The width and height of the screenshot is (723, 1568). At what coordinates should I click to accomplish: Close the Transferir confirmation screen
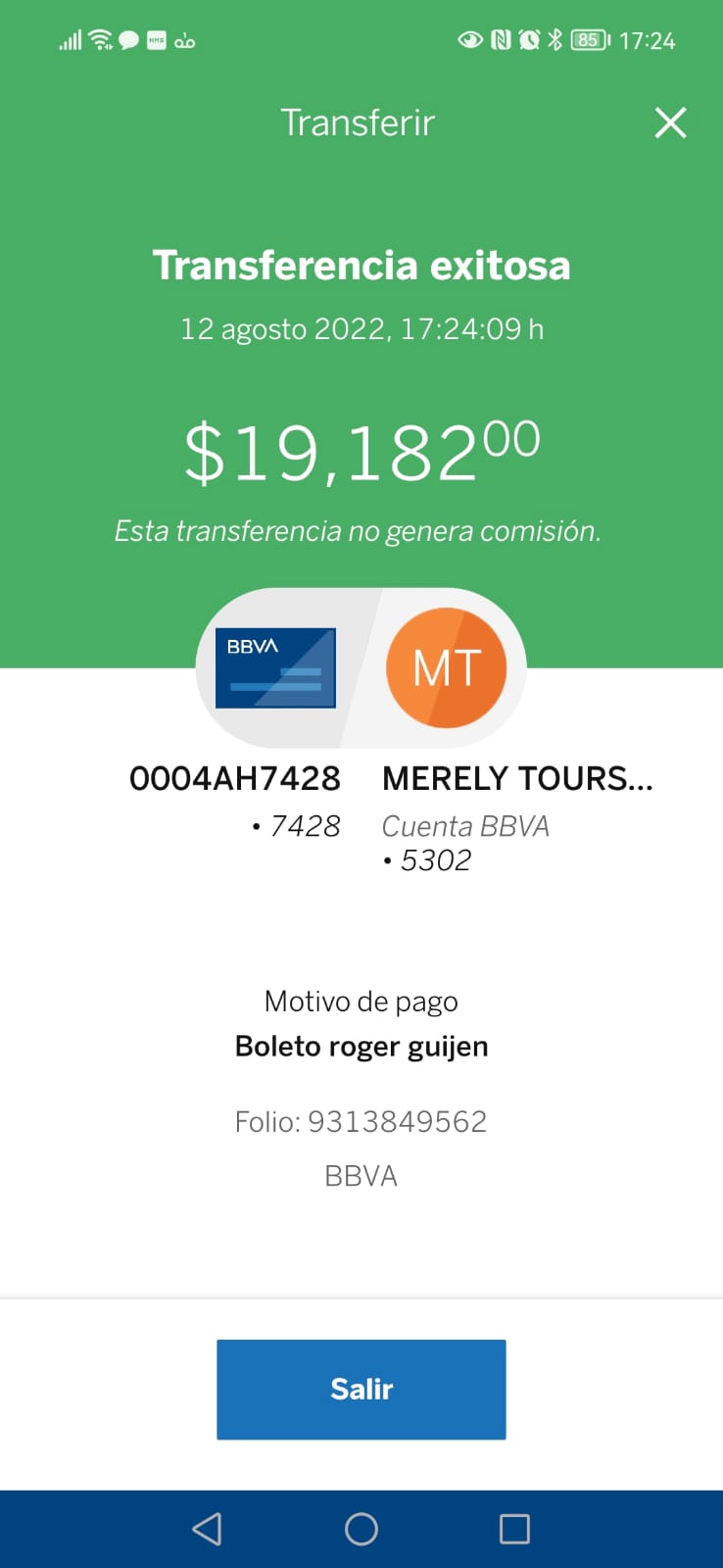coord(670,123)
